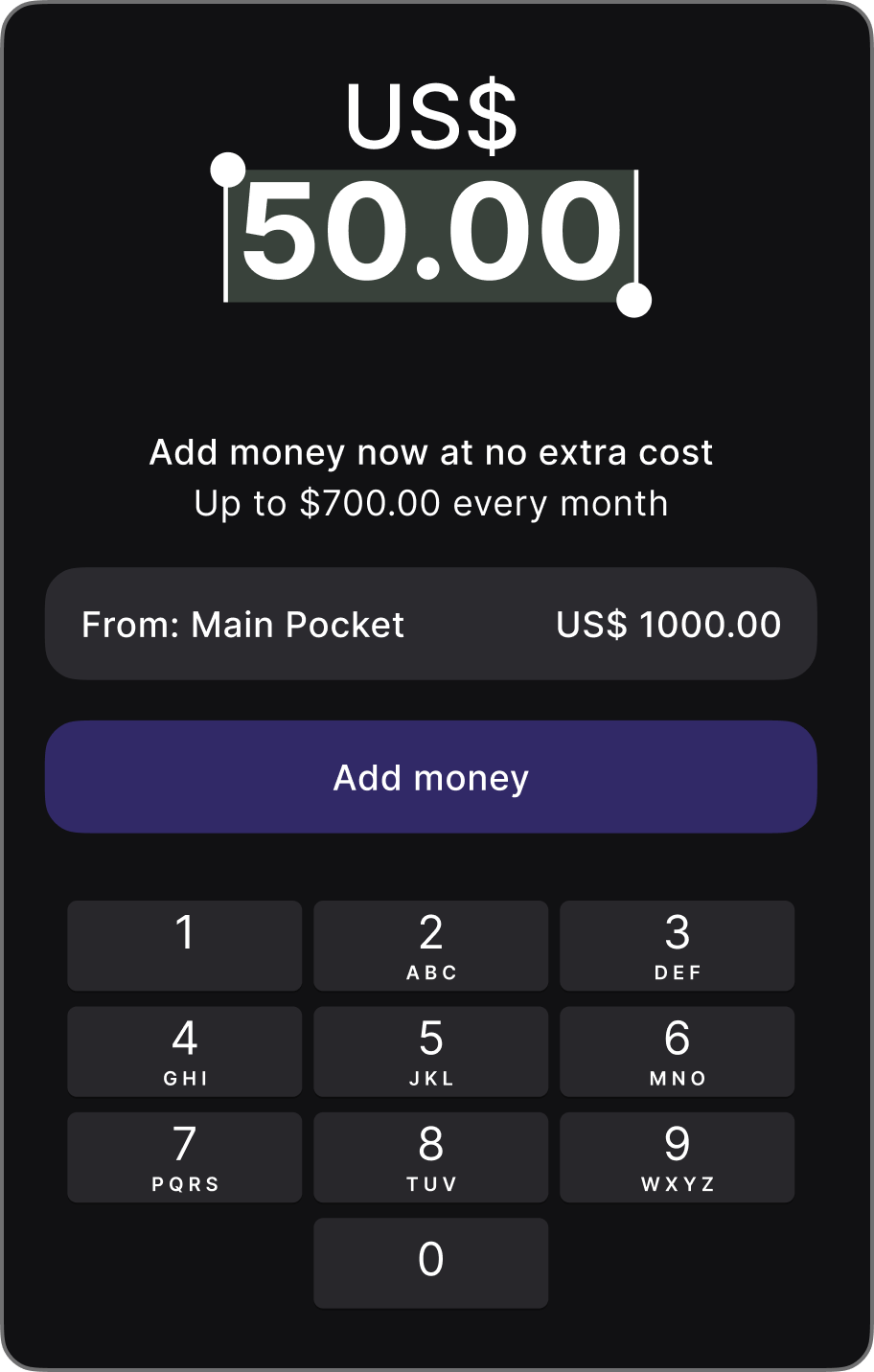
Task: Tap keypad key 3 DEF
Action: click(x=677, y=945)
